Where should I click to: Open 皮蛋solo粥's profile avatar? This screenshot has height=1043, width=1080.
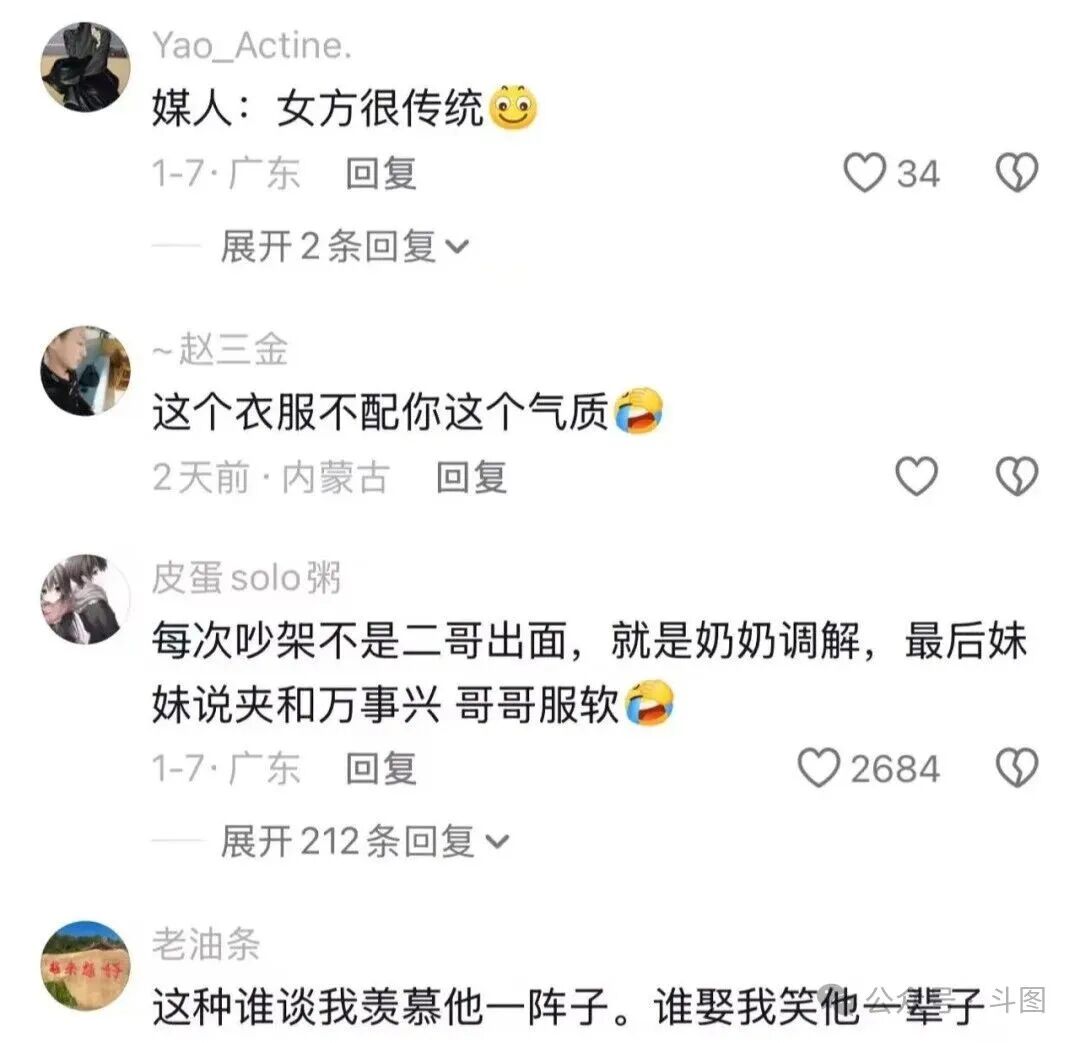click(x=85, y=600)
